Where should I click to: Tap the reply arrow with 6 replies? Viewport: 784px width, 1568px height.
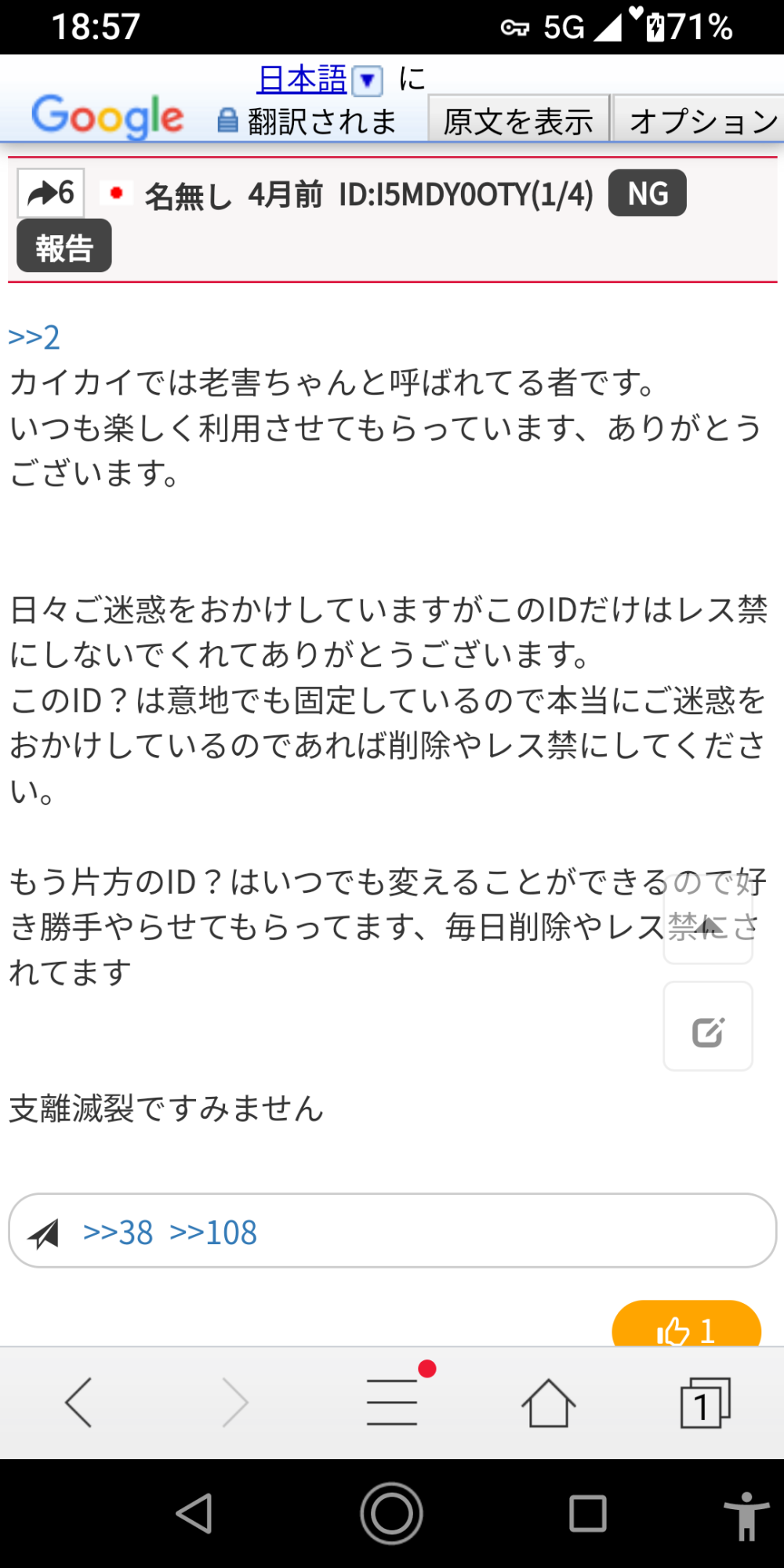click(51, 193)
